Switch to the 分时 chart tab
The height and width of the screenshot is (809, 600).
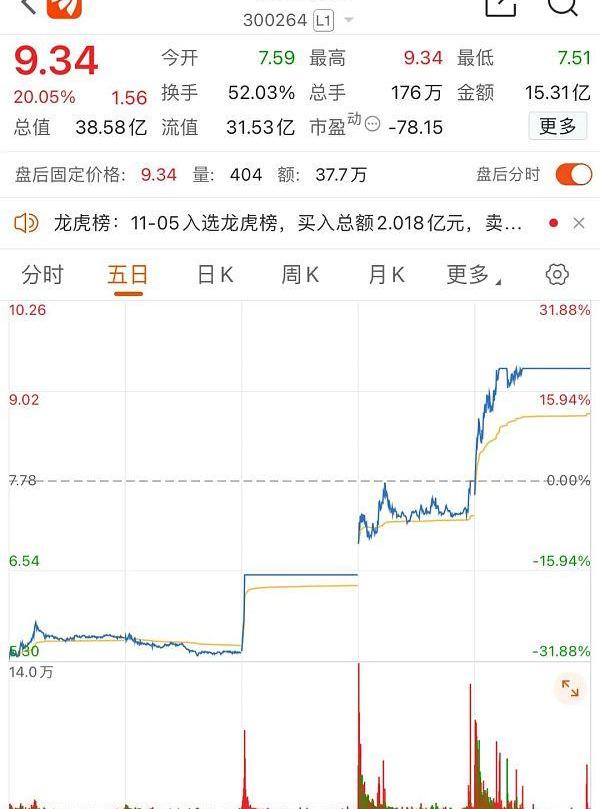point(42,275)
